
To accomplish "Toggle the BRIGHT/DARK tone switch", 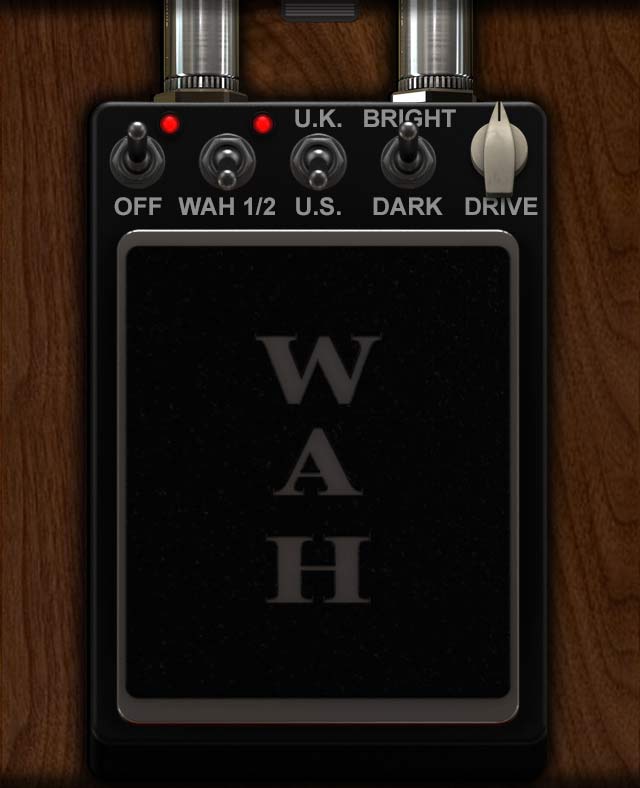I will pyautogui.click(x=408, y=156).
